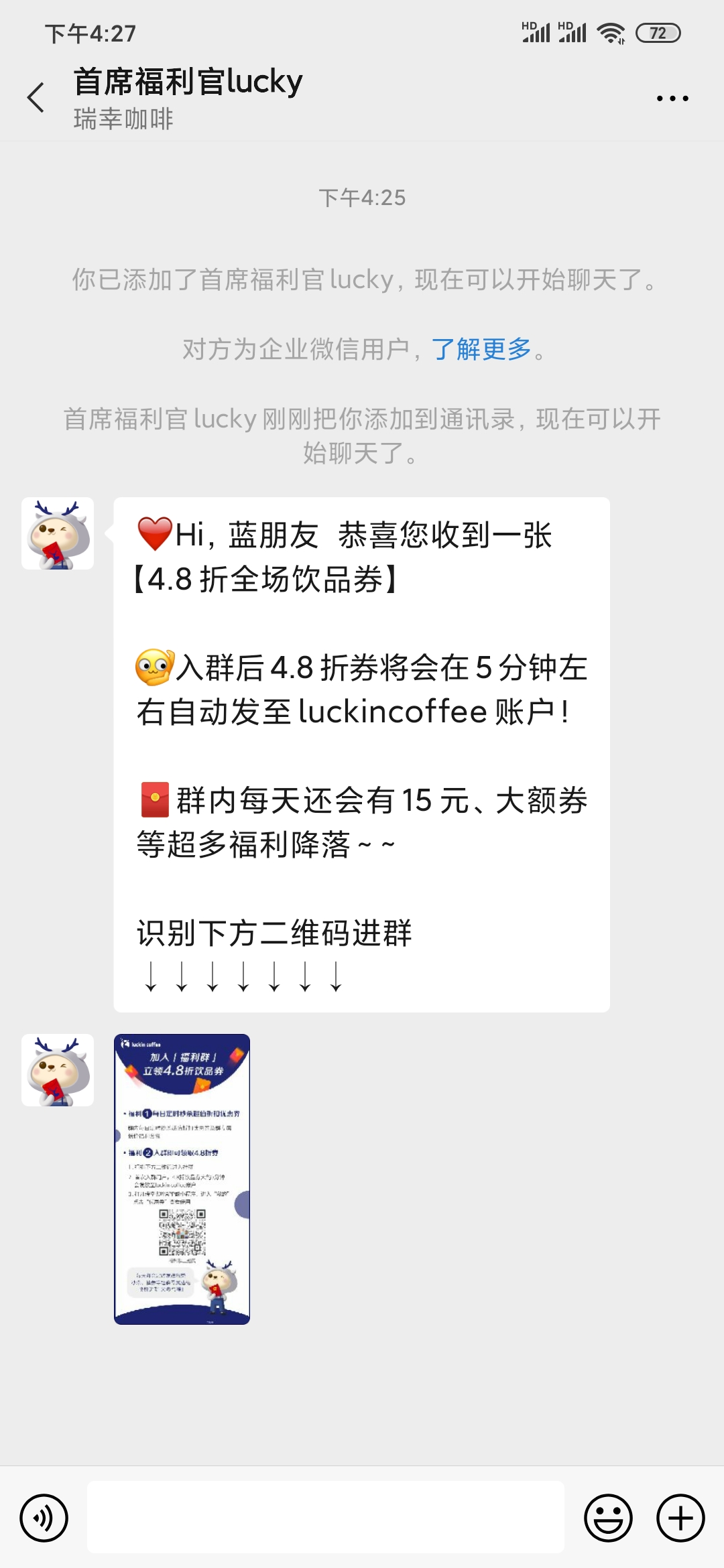Tap the 了解更多 link
Image resolution: width=724 pixels, height=1568 pixels.
coord(481,349)
